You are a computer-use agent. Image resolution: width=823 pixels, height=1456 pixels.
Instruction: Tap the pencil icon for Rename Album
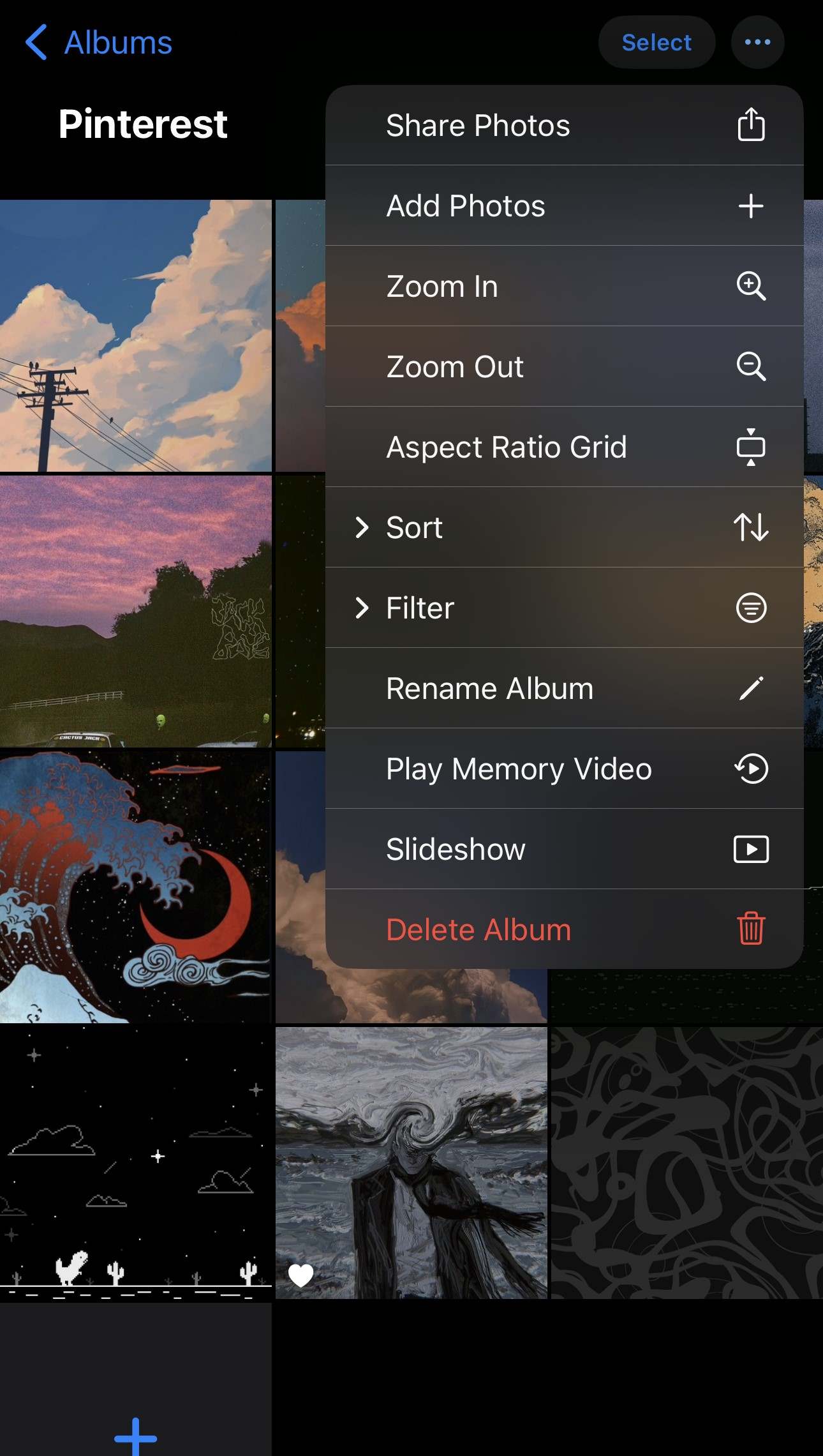pos(751,688)
